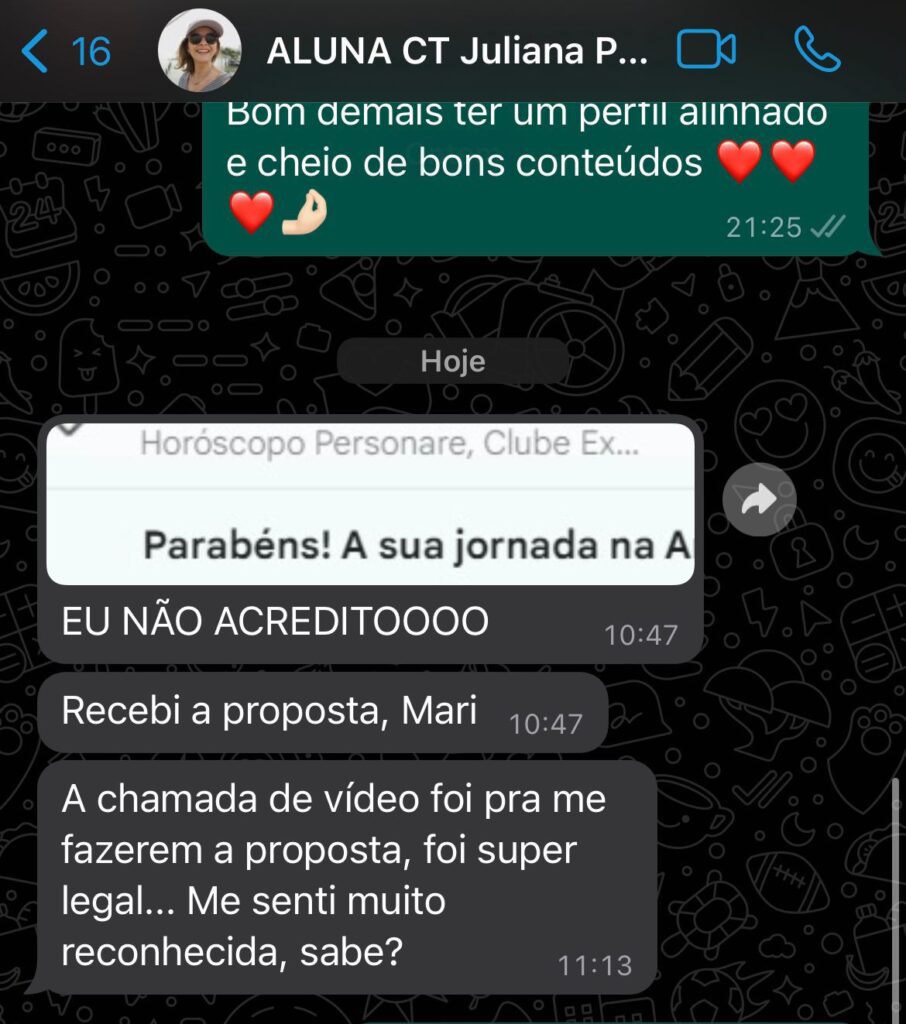
Task: Forward the shared image message
Action: (759, 499)
